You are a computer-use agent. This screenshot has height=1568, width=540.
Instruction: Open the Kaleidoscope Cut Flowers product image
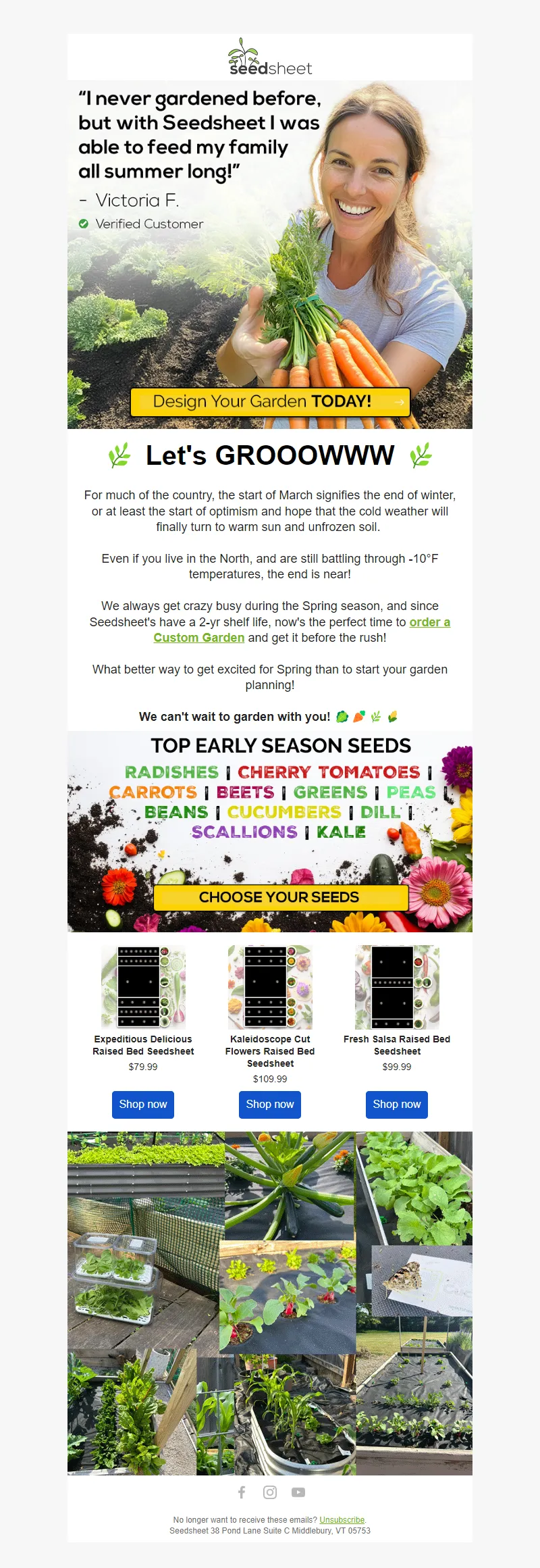click(x=270, y=986)
